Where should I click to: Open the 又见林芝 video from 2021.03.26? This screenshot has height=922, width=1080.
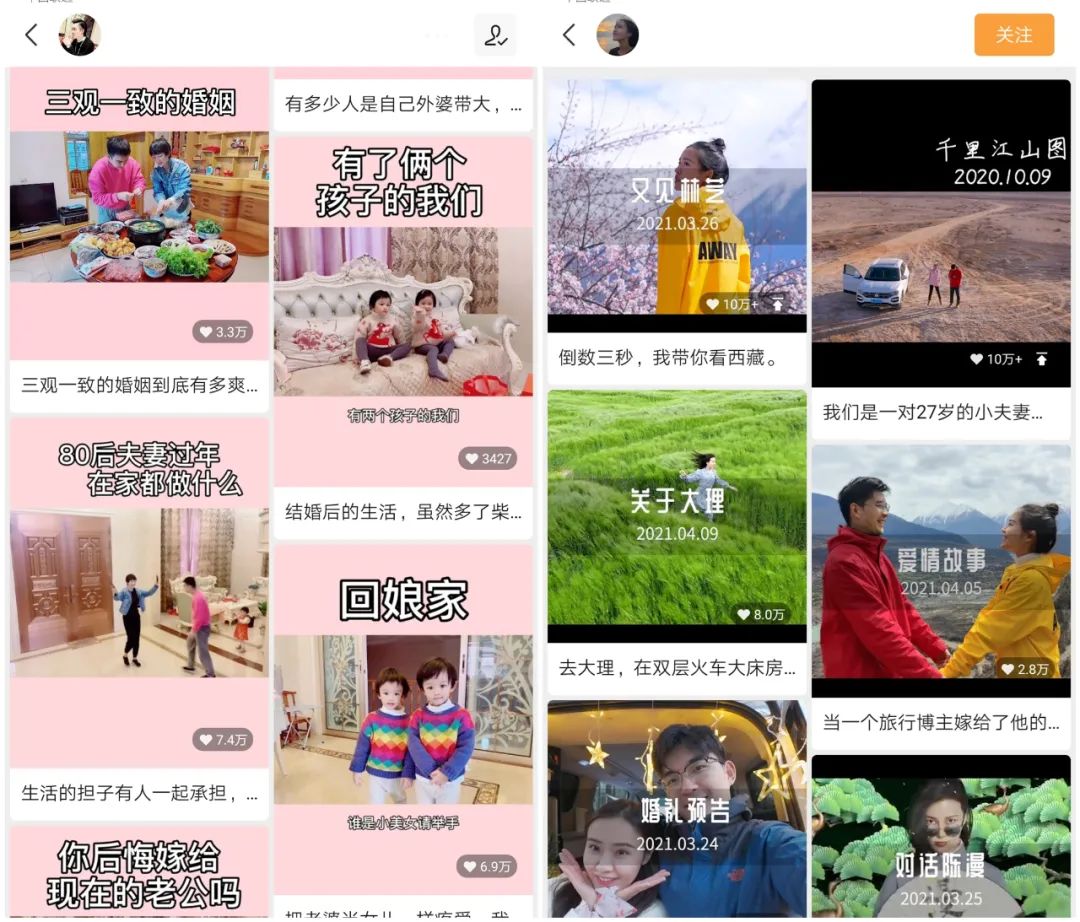(677, 205)
